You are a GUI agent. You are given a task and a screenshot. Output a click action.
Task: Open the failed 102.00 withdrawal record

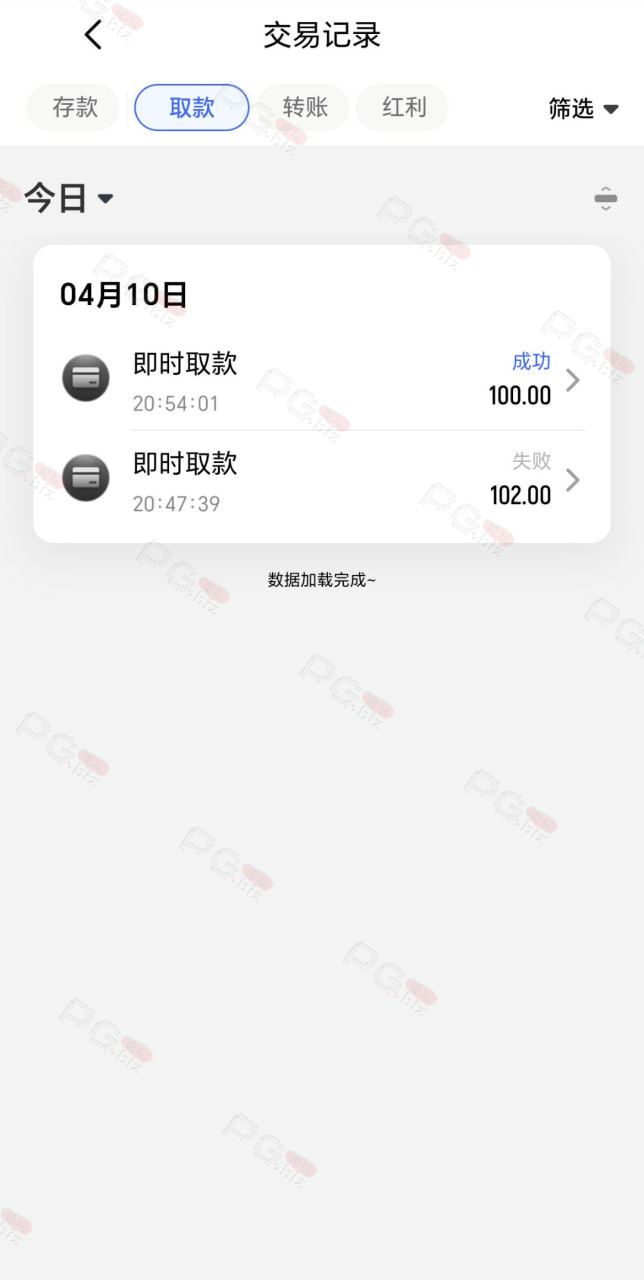322,481
